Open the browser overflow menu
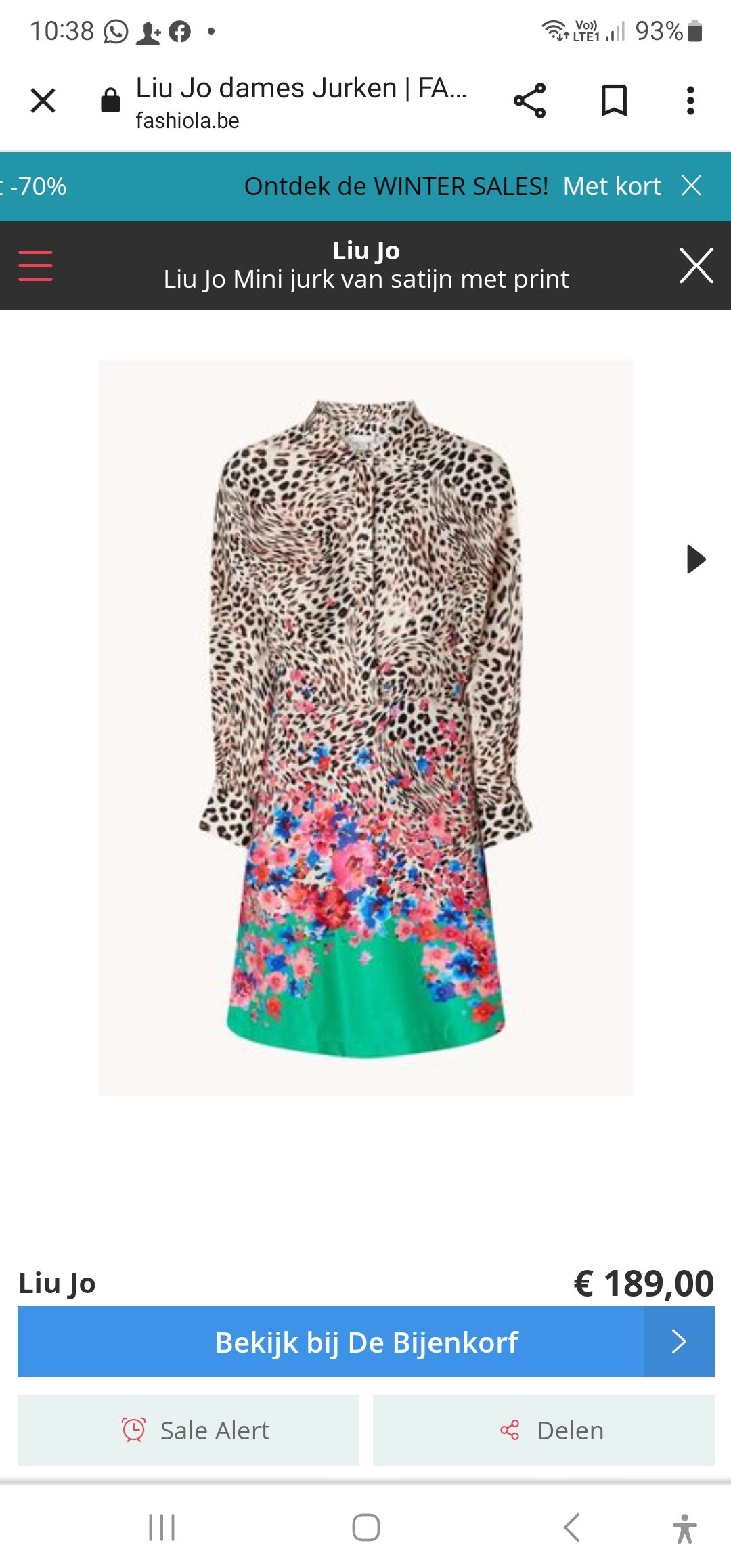 pos(690,101)
